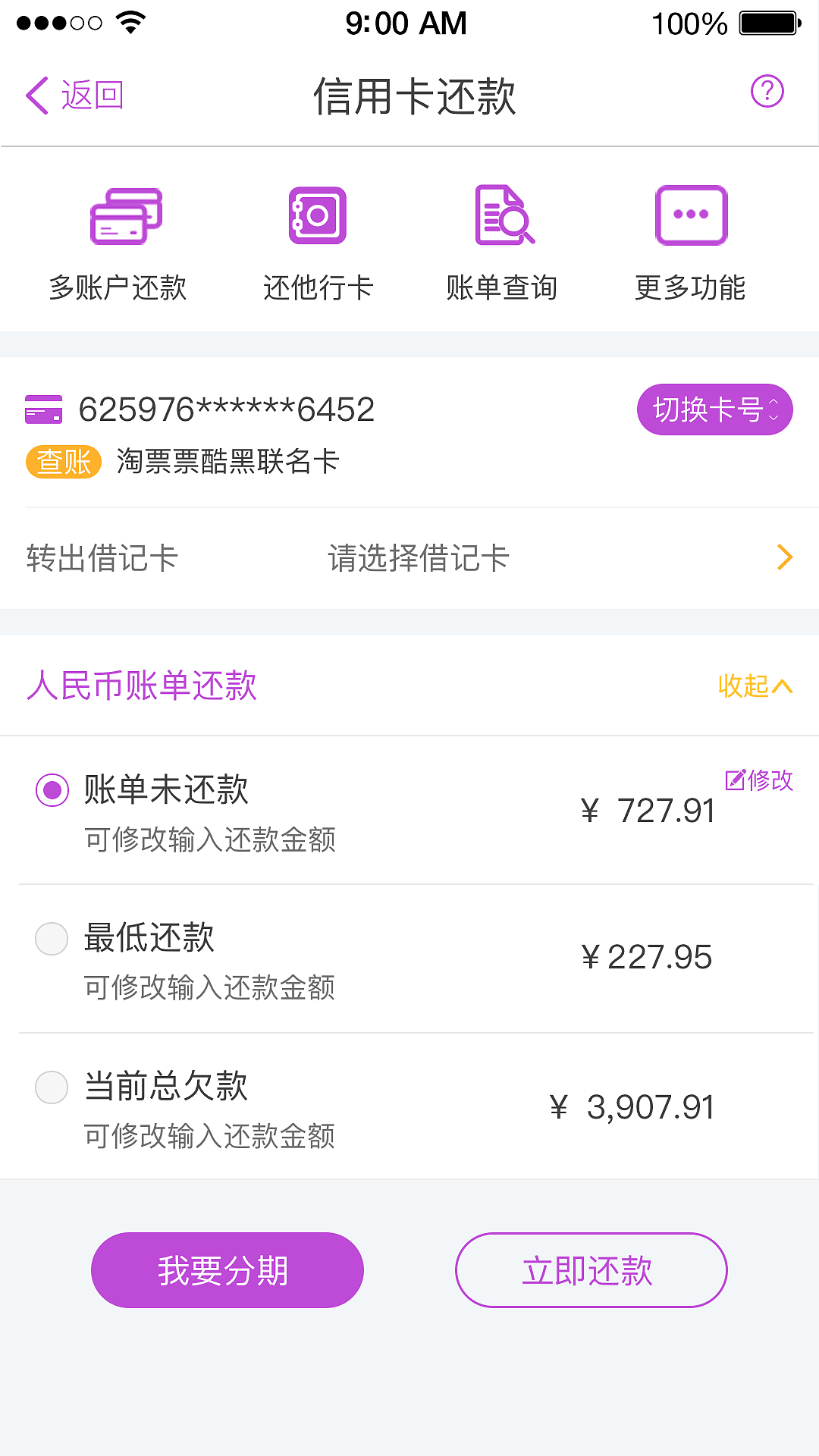Tap the credit card icon beside card number
The image size is (819, 1456).
[44, 409]
